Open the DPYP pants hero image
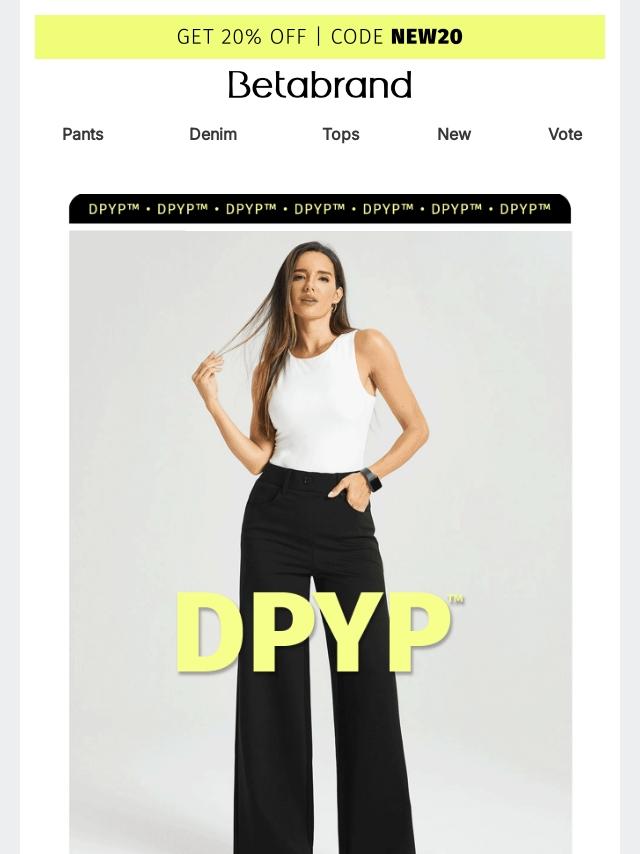This screenshot has height=854, width=640. [320, 540]
